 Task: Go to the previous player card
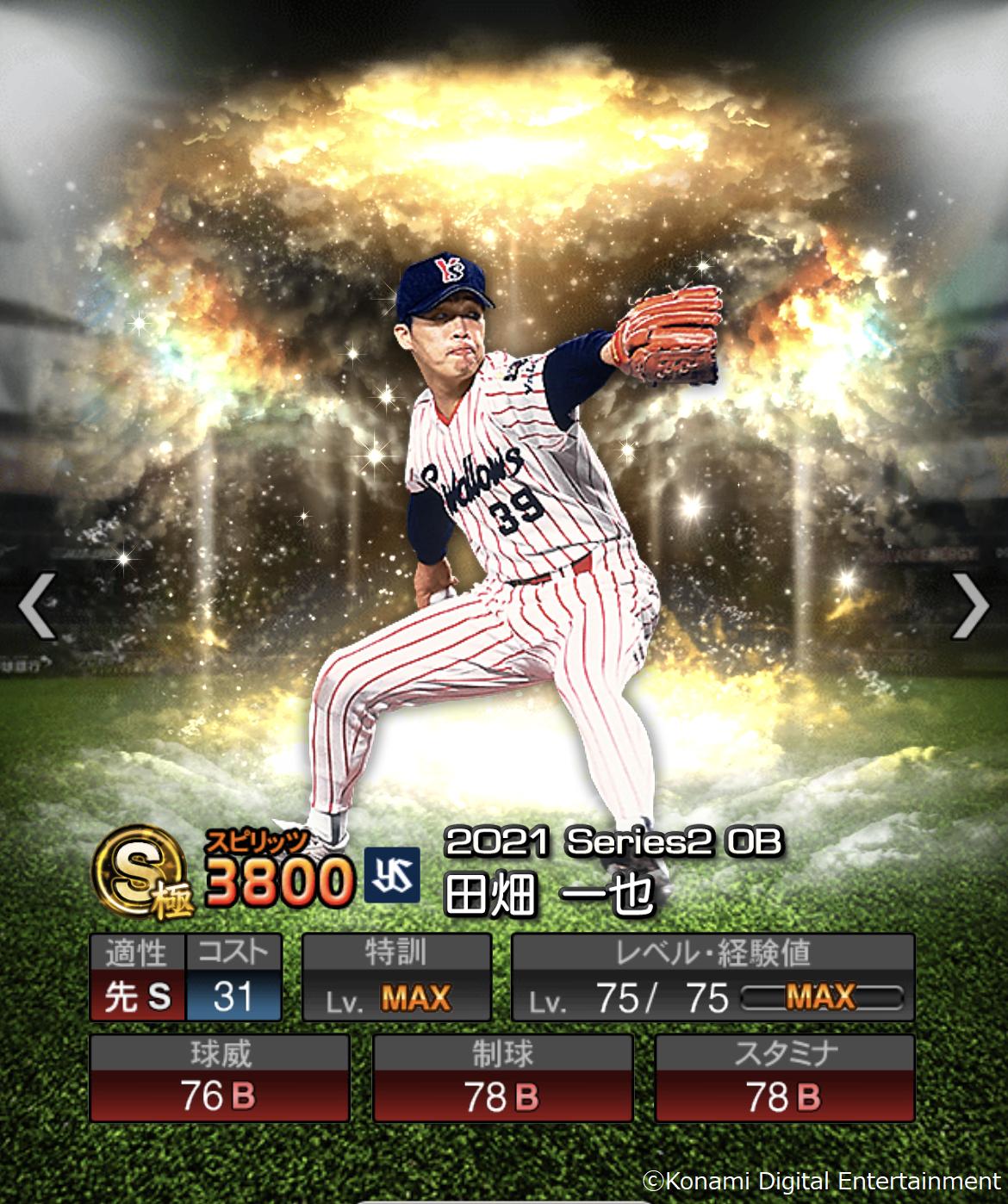pos(37,605)
